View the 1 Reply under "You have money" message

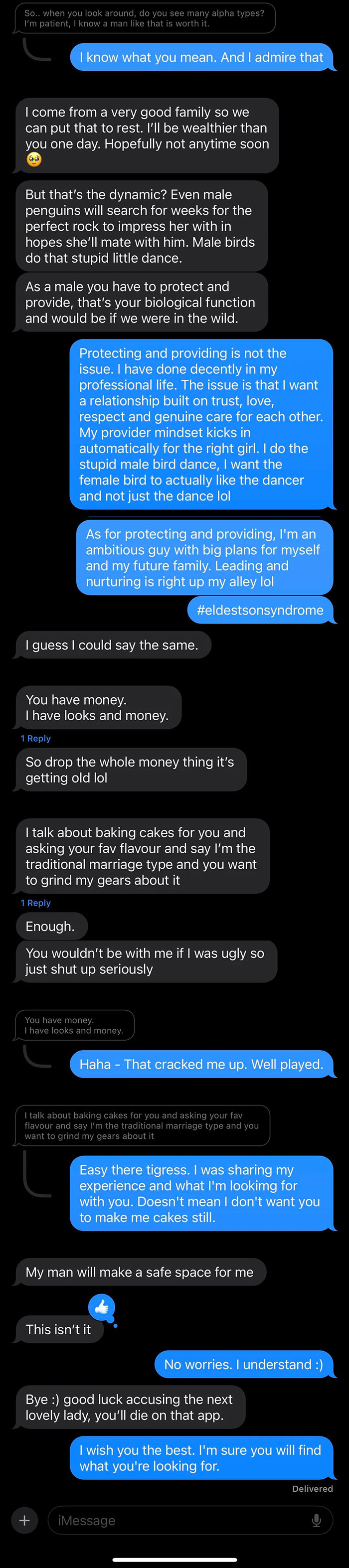35,738
